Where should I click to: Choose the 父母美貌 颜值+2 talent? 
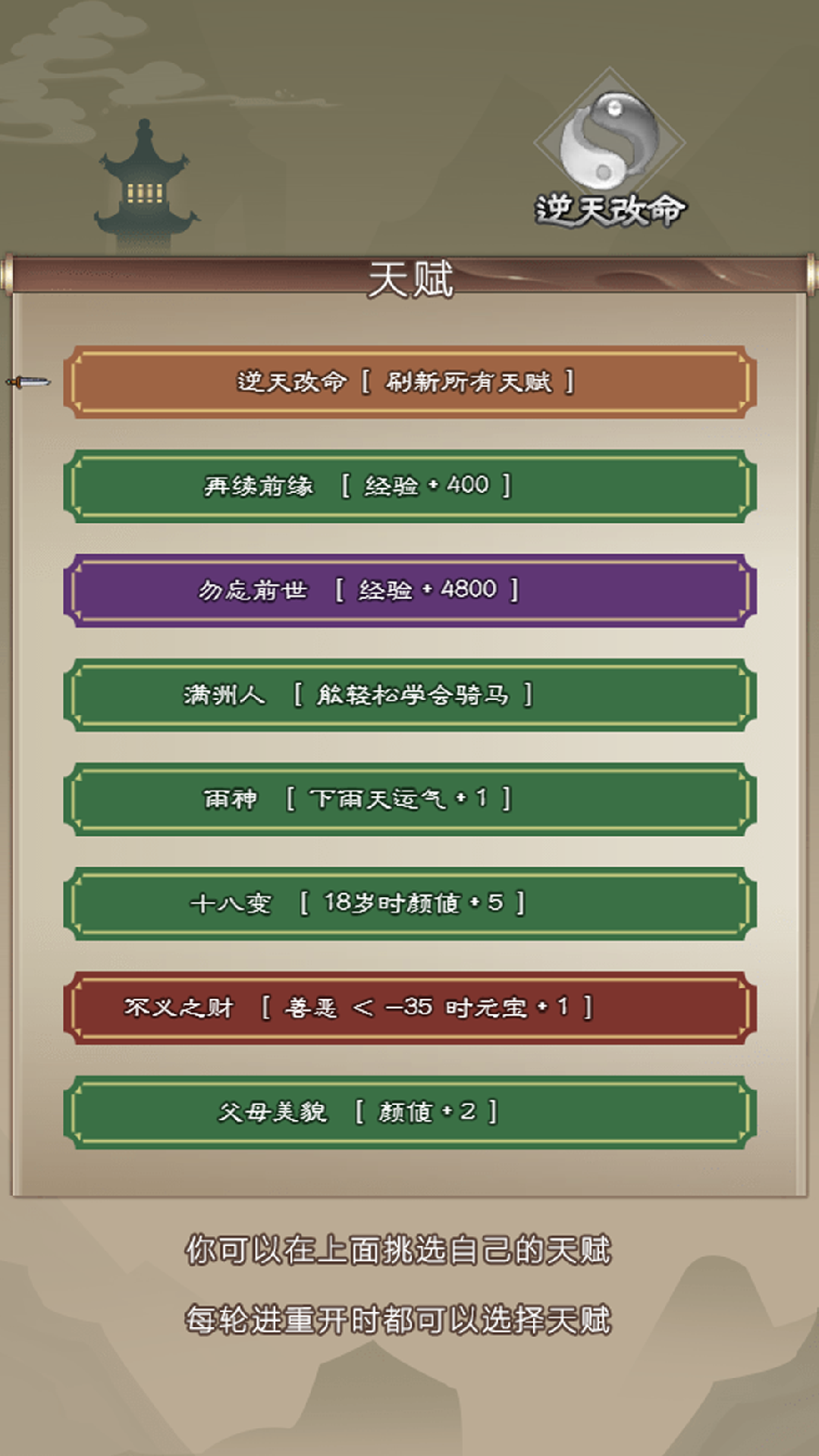pos(409,1112)
